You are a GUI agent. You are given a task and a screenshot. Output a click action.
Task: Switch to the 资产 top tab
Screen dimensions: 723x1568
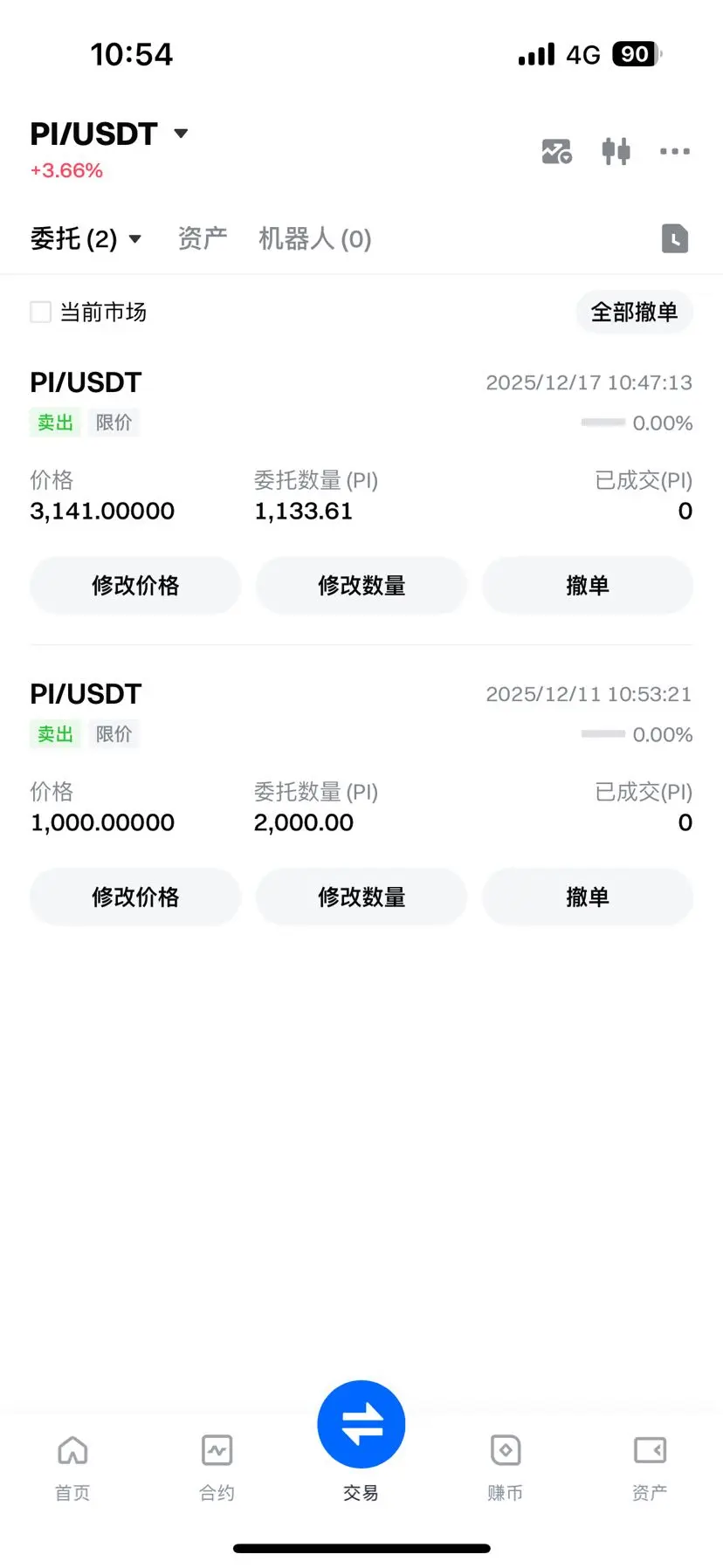[203, 238]
